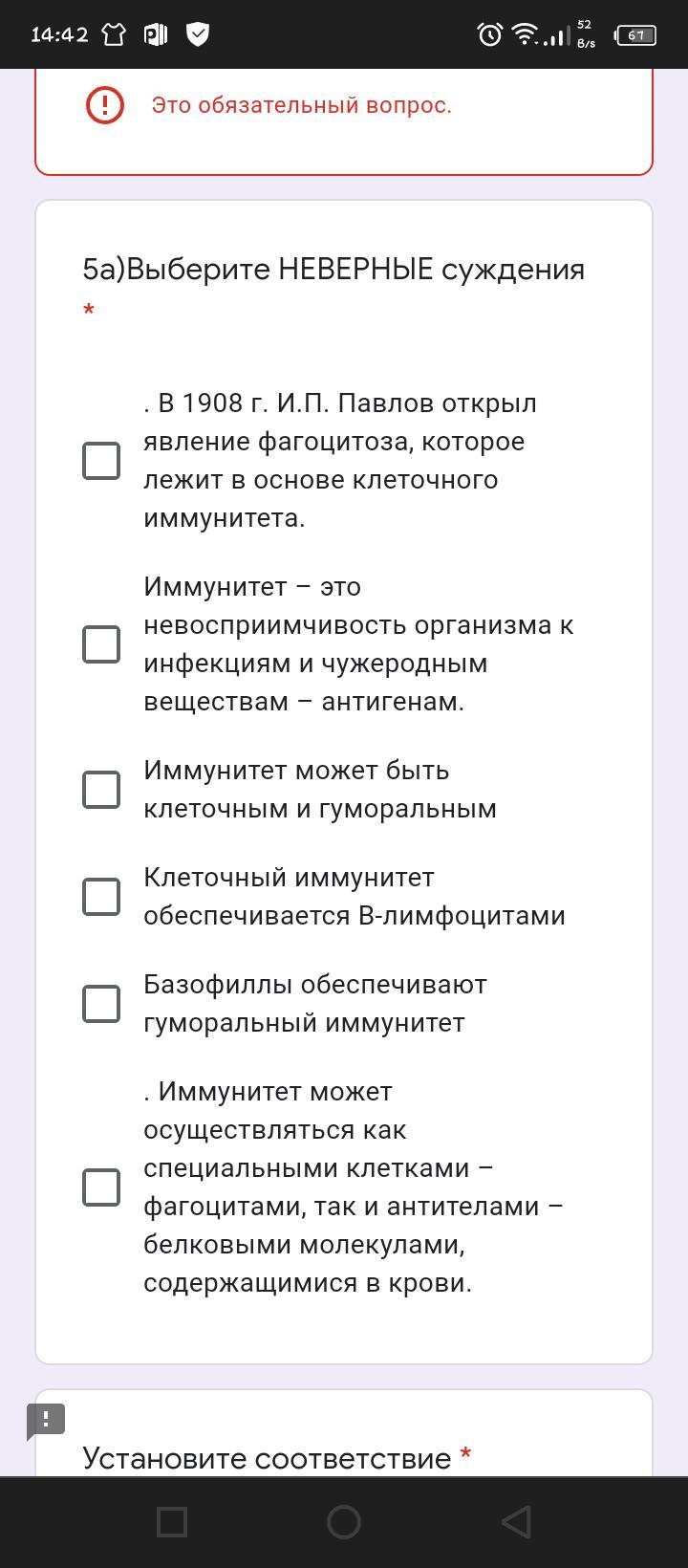Image resolution: width=688 pixels, height=1568 pixels.
Task: Open the recent apps view
Action: tap(172, 1522)
